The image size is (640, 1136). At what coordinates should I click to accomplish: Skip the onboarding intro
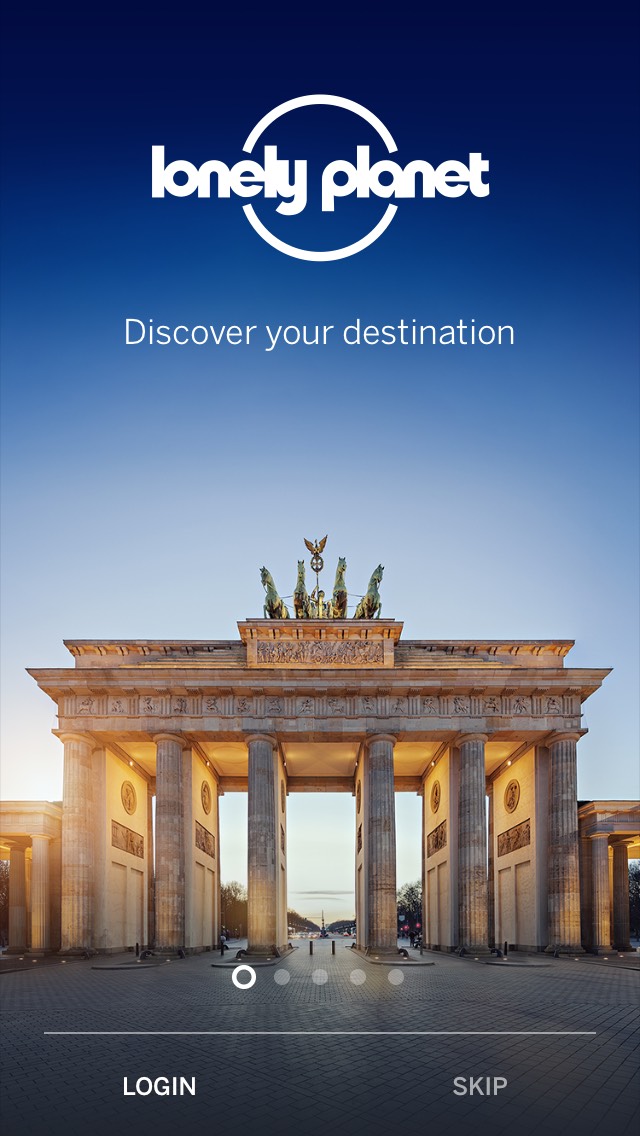pyautogui.click(x=480, y=1086)
